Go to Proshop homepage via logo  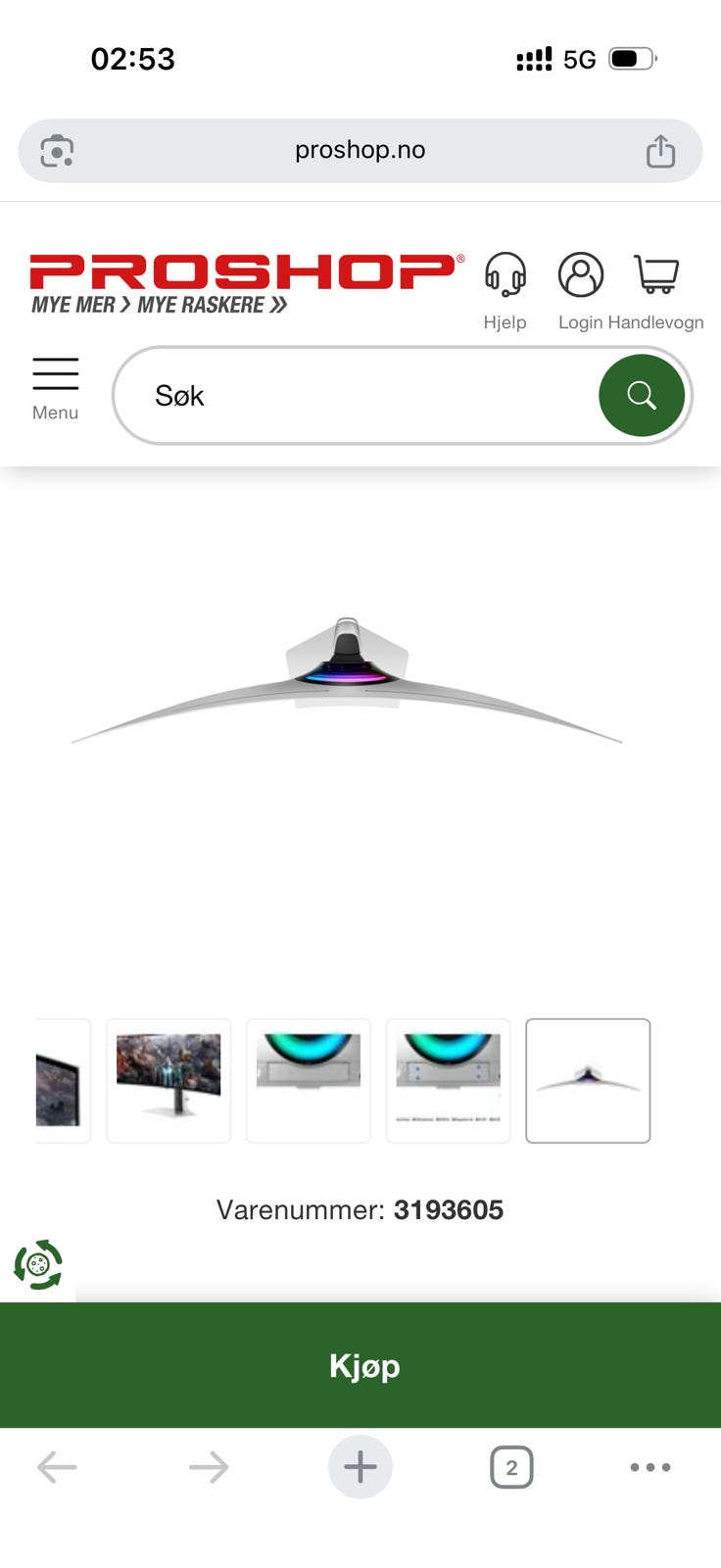pos(246,283)
